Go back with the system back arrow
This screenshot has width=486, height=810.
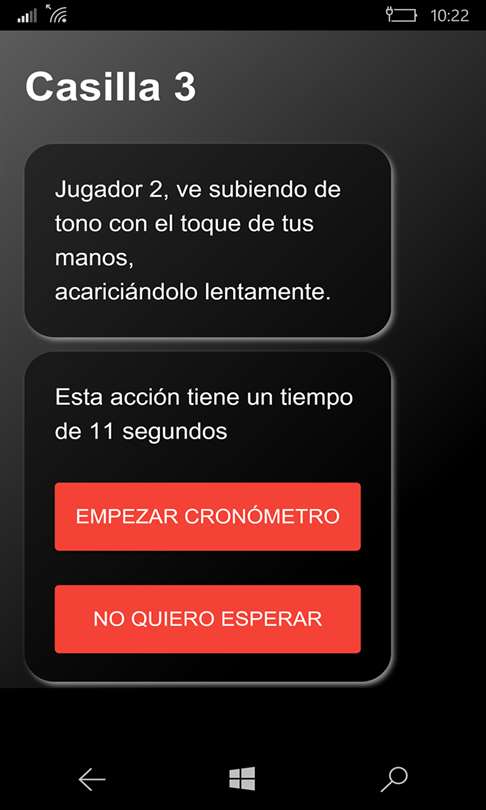click(92, 779)
